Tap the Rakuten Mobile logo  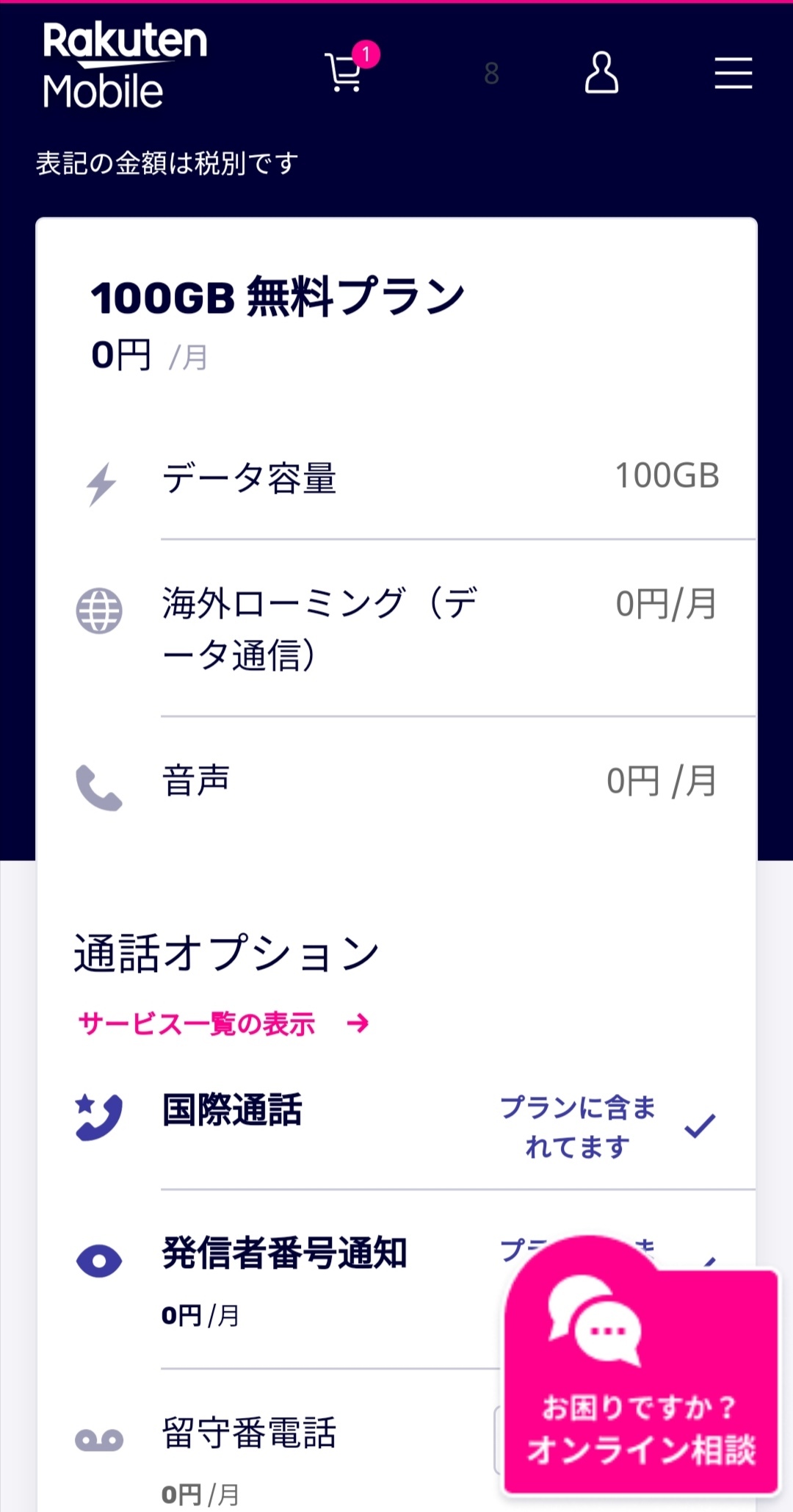(125, 65)
